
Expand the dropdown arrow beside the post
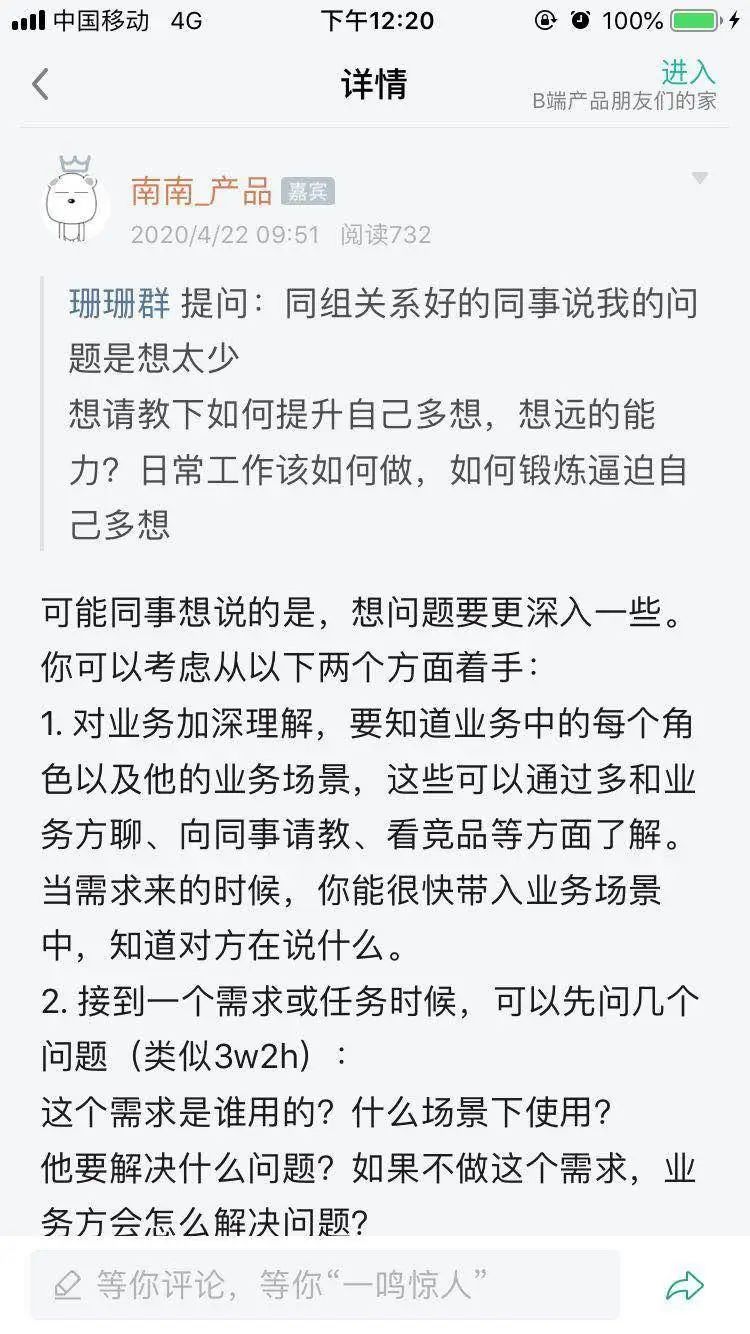700,178
